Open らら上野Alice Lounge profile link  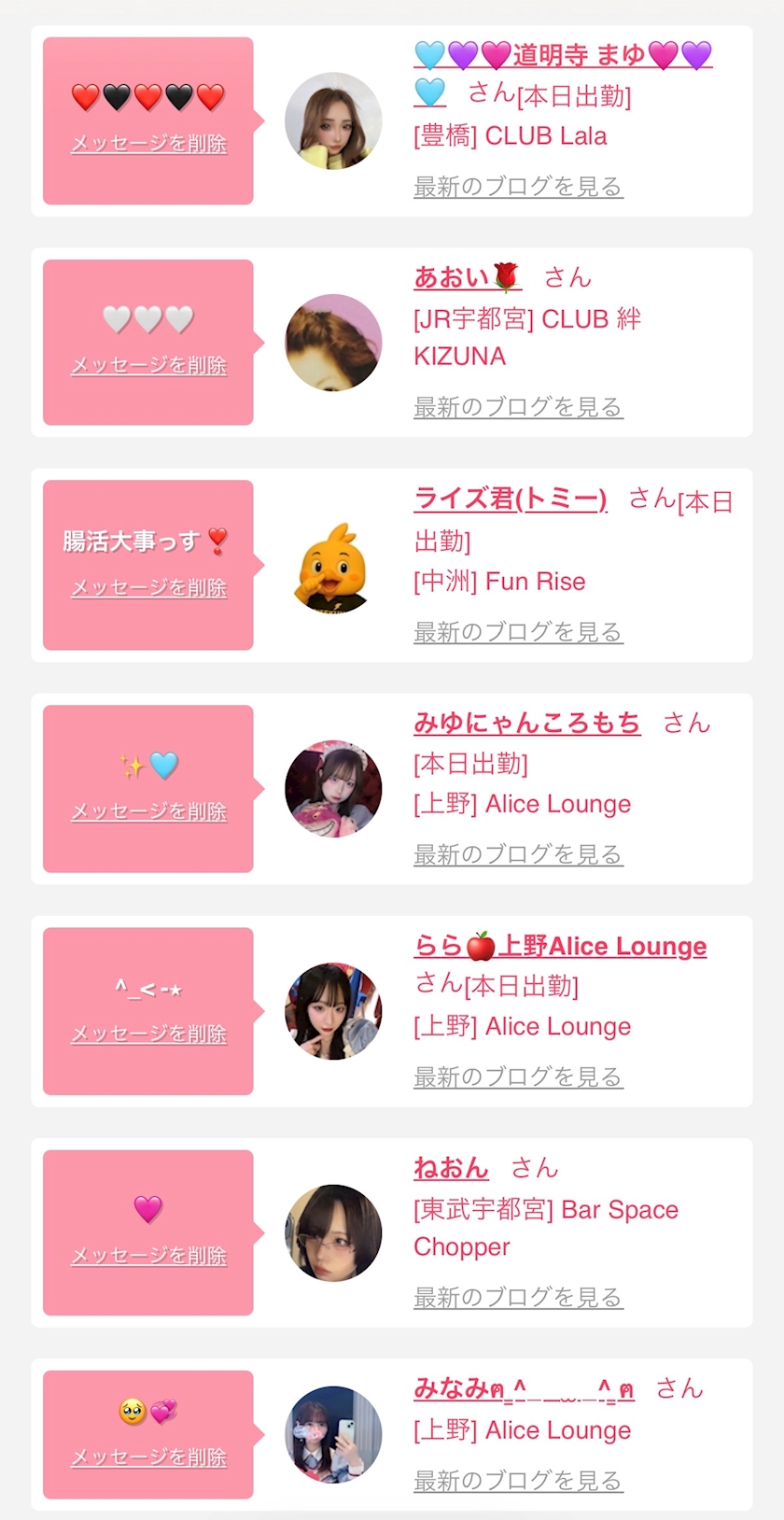[561, 946]
